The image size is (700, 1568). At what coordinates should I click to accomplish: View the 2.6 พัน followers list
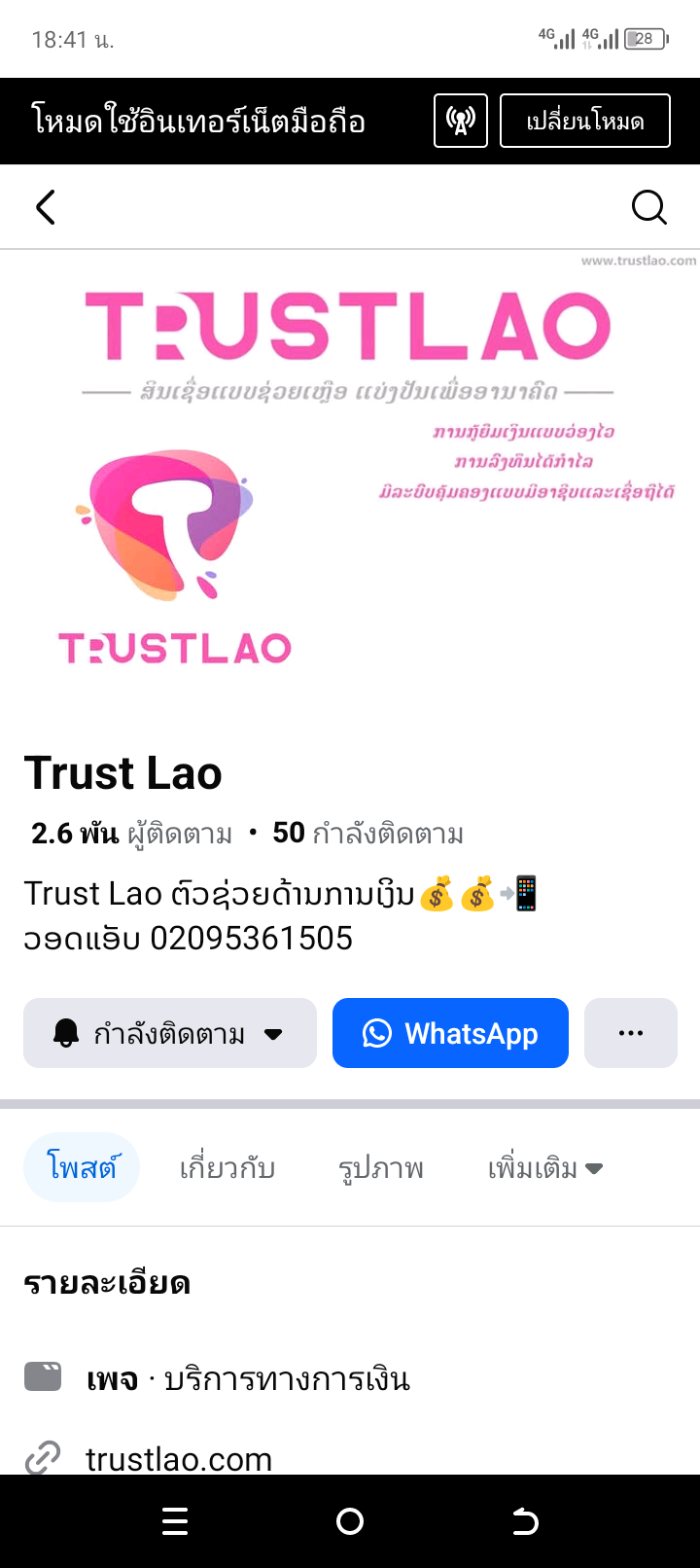pyautogui.click(x=131, y=834)
